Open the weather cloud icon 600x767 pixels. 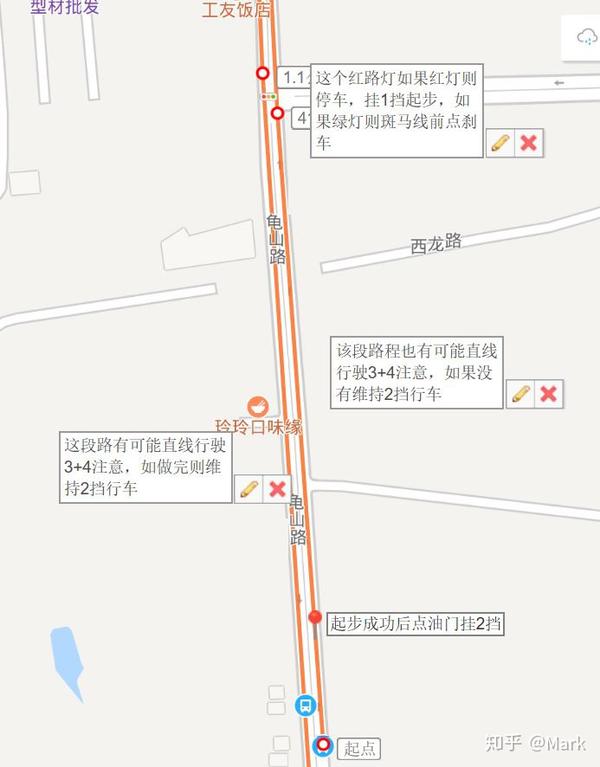pyautogui.click(x=586, y=38)
